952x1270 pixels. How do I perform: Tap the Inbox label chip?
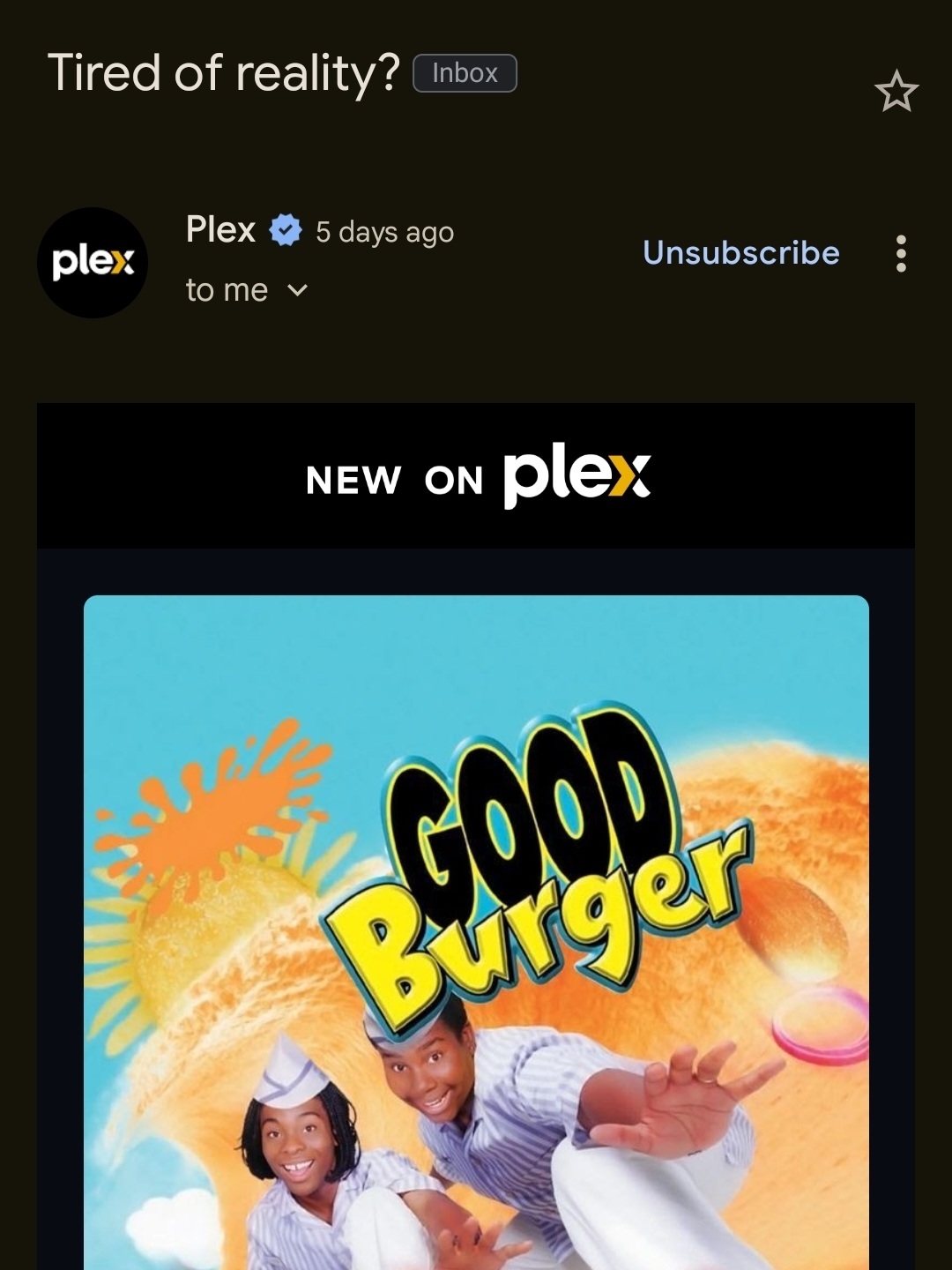(465, 73)
